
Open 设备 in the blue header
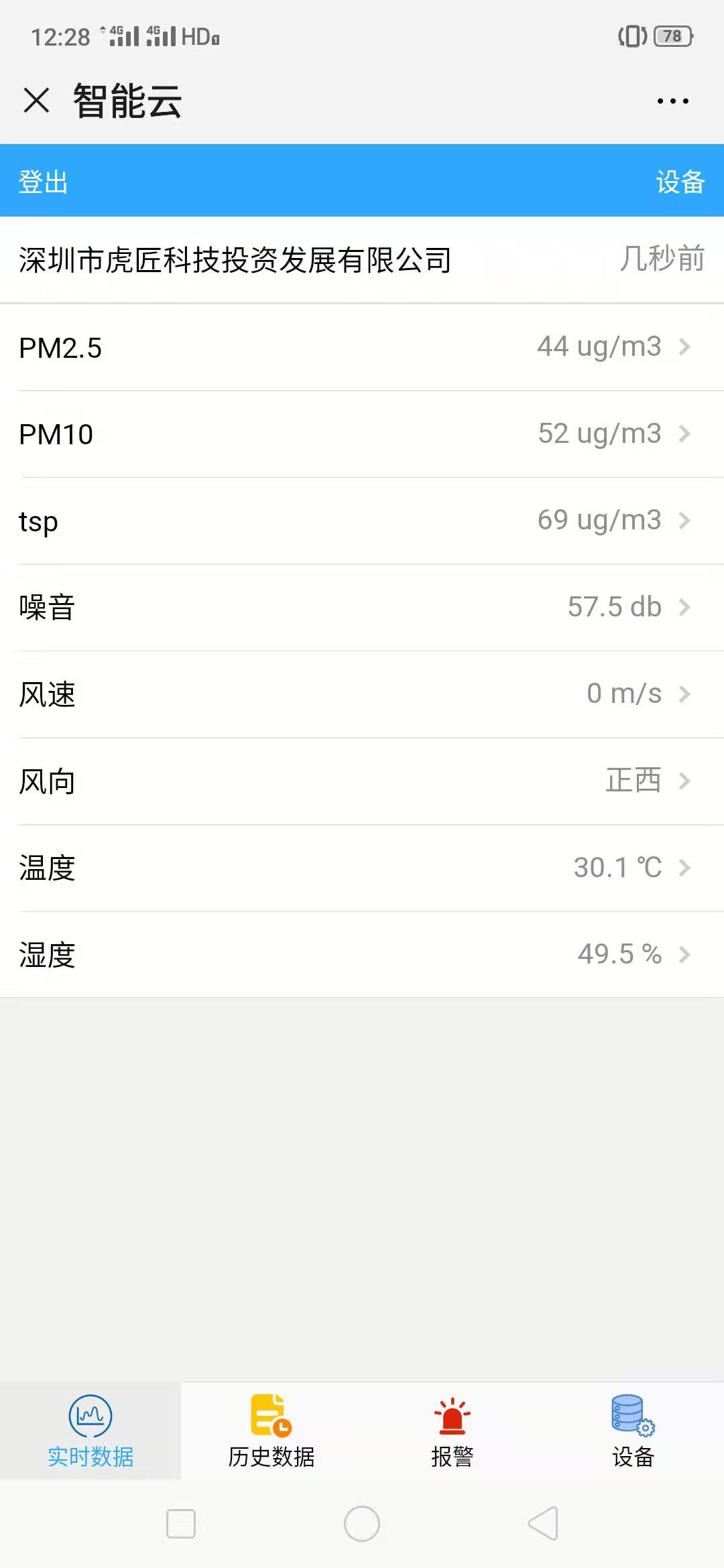point(680,182)
